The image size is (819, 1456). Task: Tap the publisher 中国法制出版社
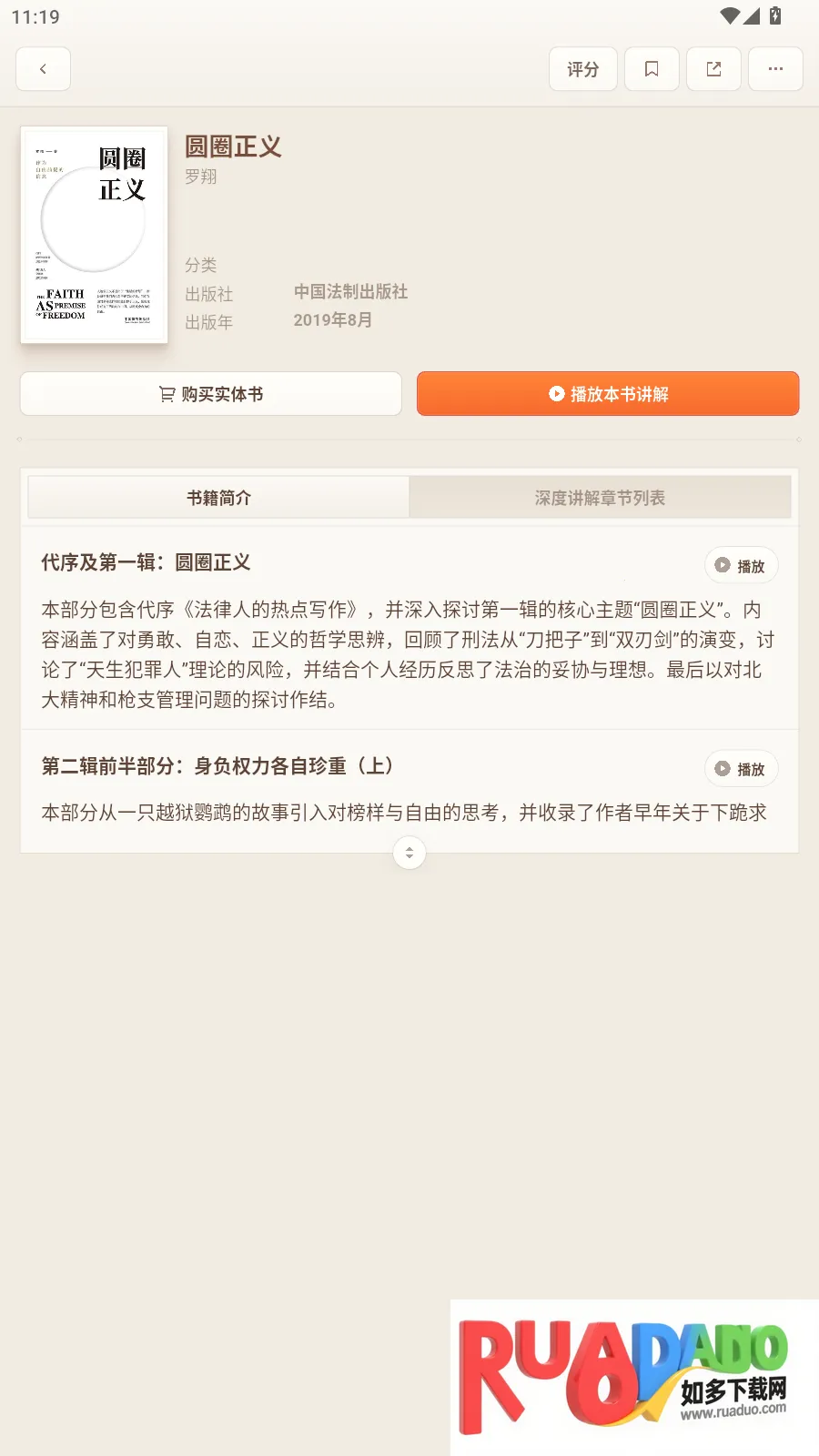[350, 292]
